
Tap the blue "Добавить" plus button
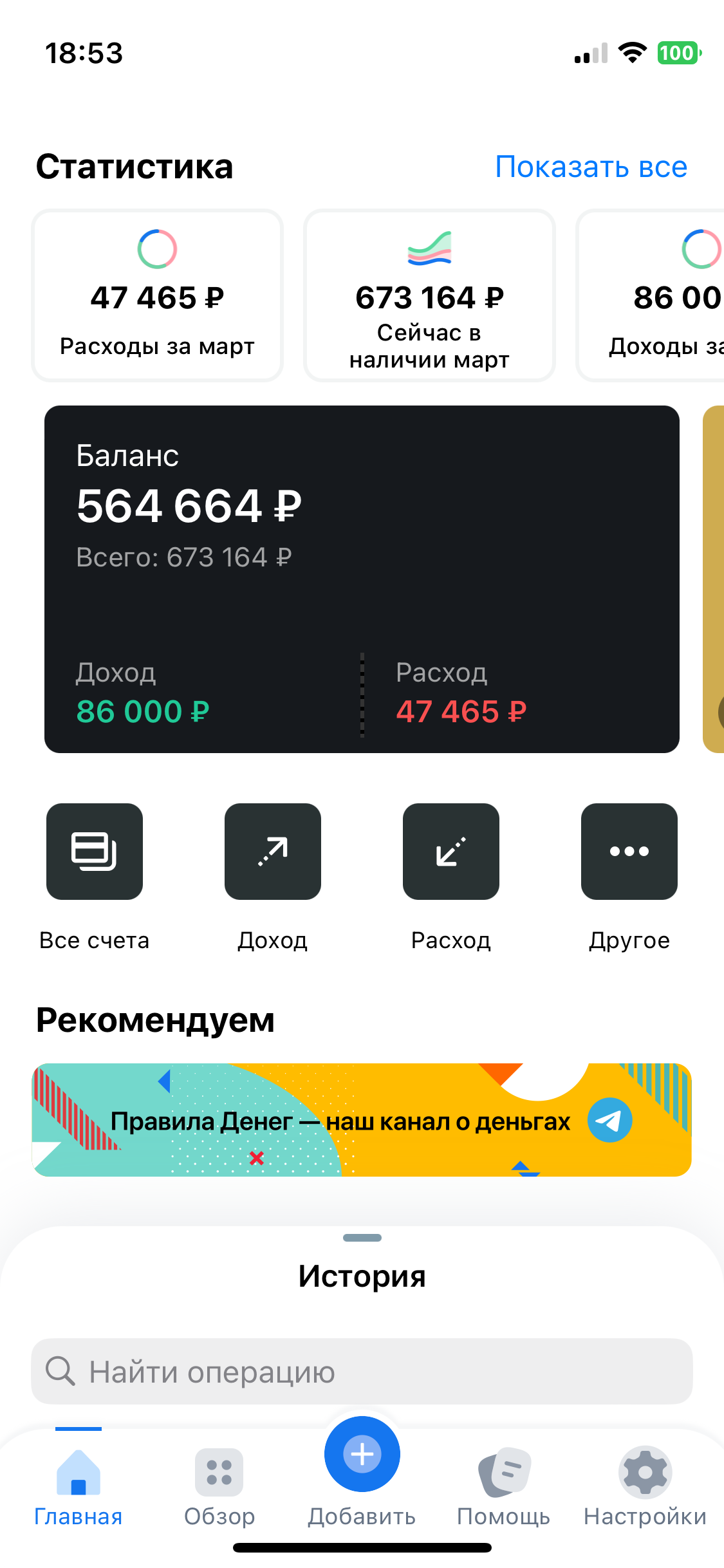(x=362, y=1455)
